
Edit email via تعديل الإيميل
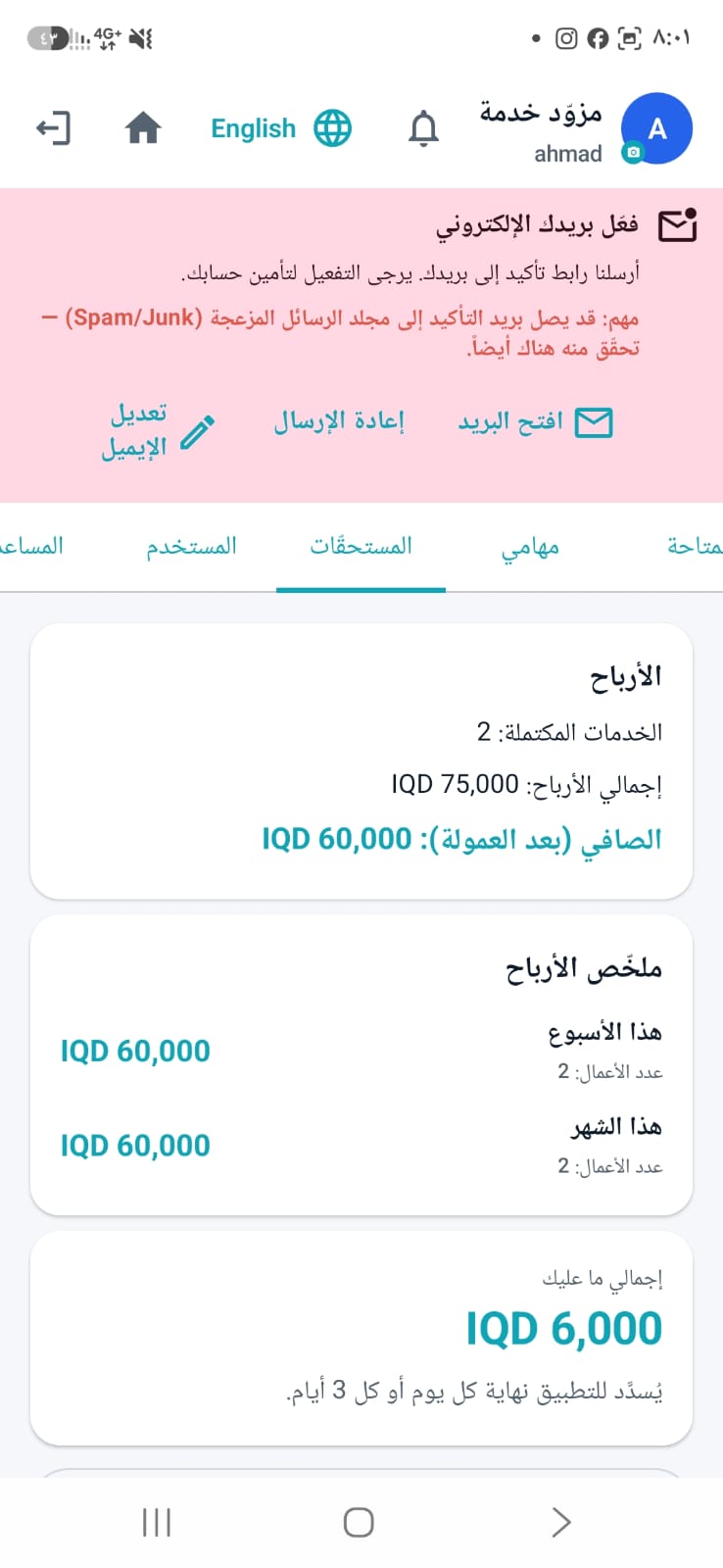coord(157,430)
